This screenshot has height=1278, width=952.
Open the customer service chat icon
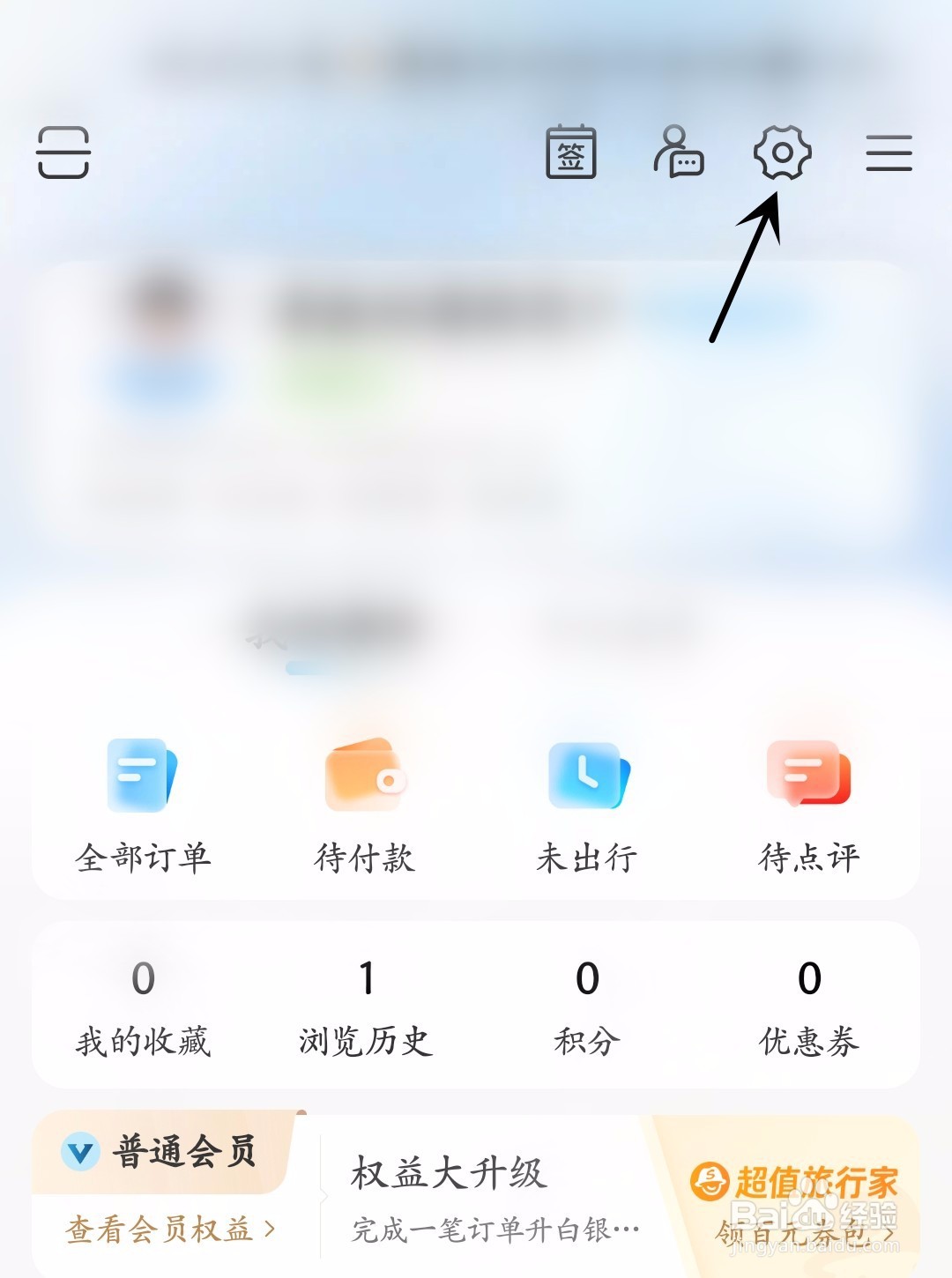[678, 152]
